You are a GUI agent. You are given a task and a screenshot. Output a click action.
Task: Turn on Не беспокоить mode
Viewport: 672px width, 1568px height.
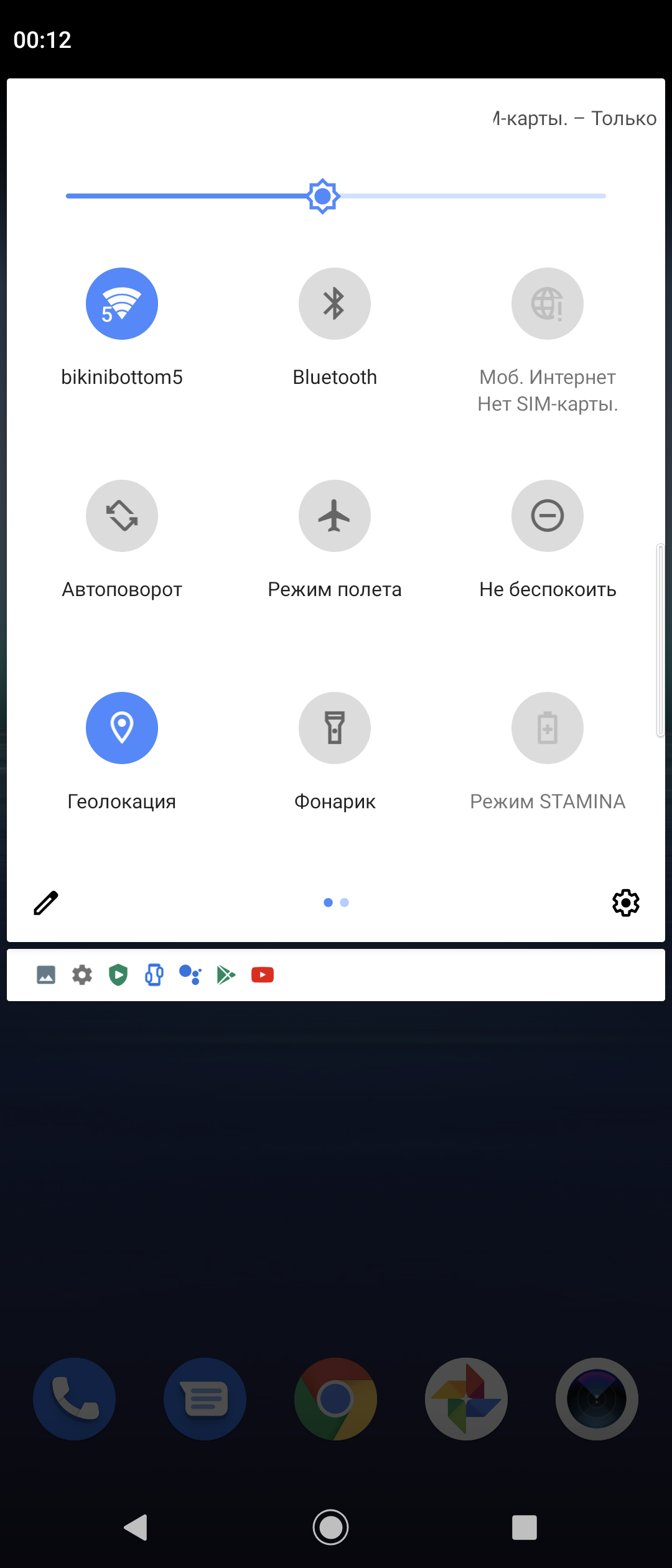coord(548,516)
